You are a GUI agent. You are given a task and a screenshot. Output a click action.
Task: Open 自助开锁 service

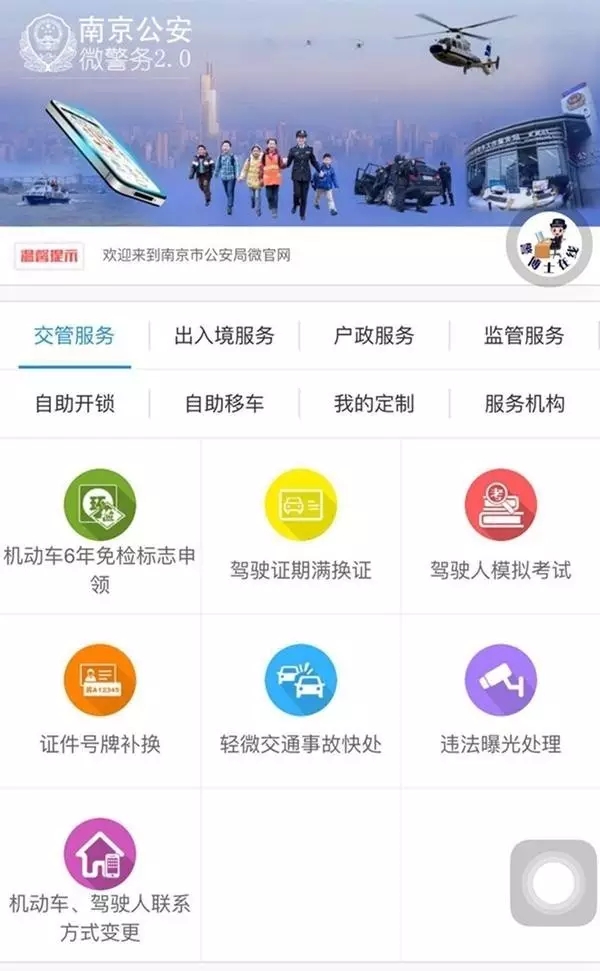74,404
